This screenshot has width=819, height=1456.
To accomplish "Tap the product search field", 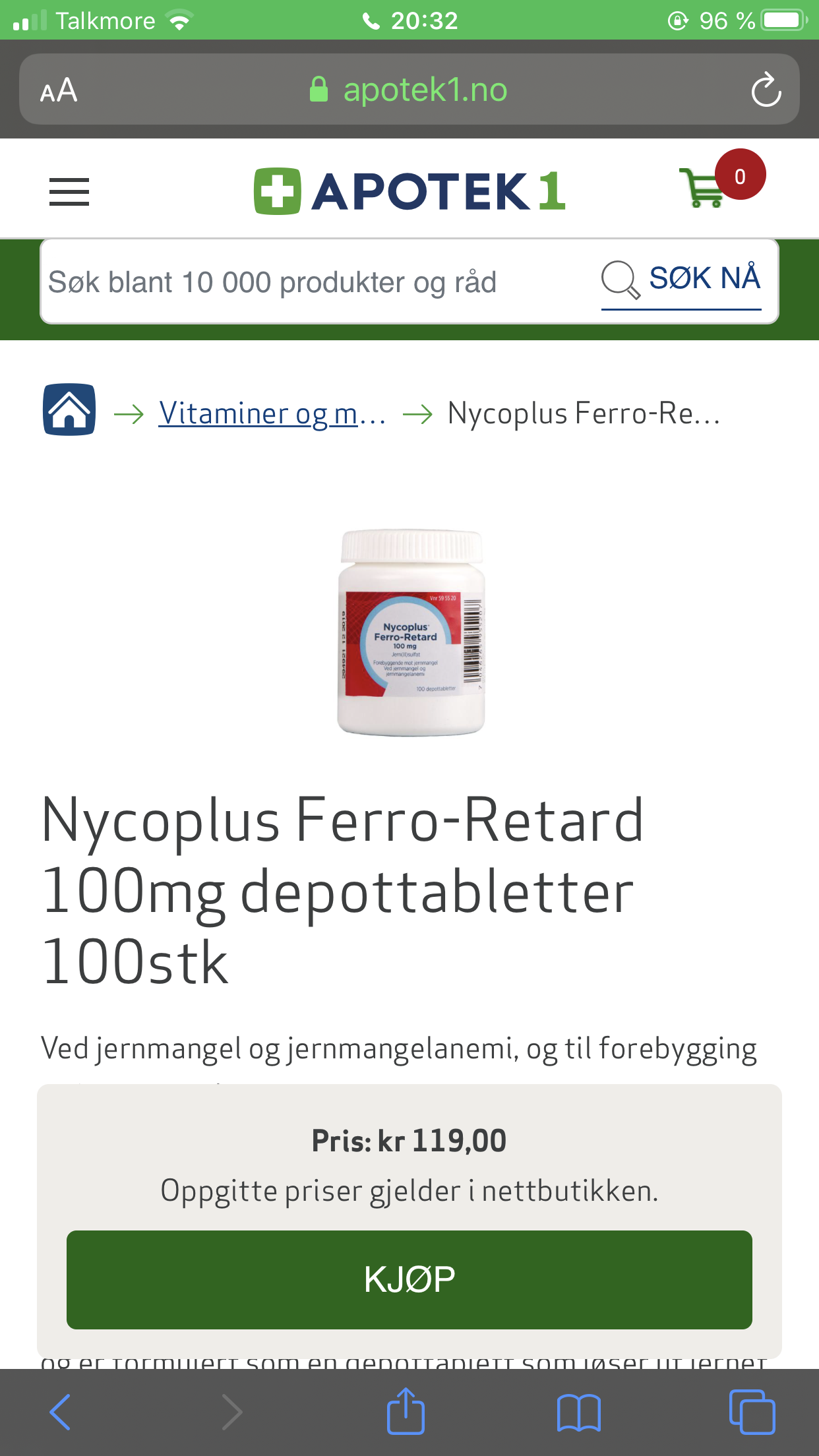I will (317, 282).
